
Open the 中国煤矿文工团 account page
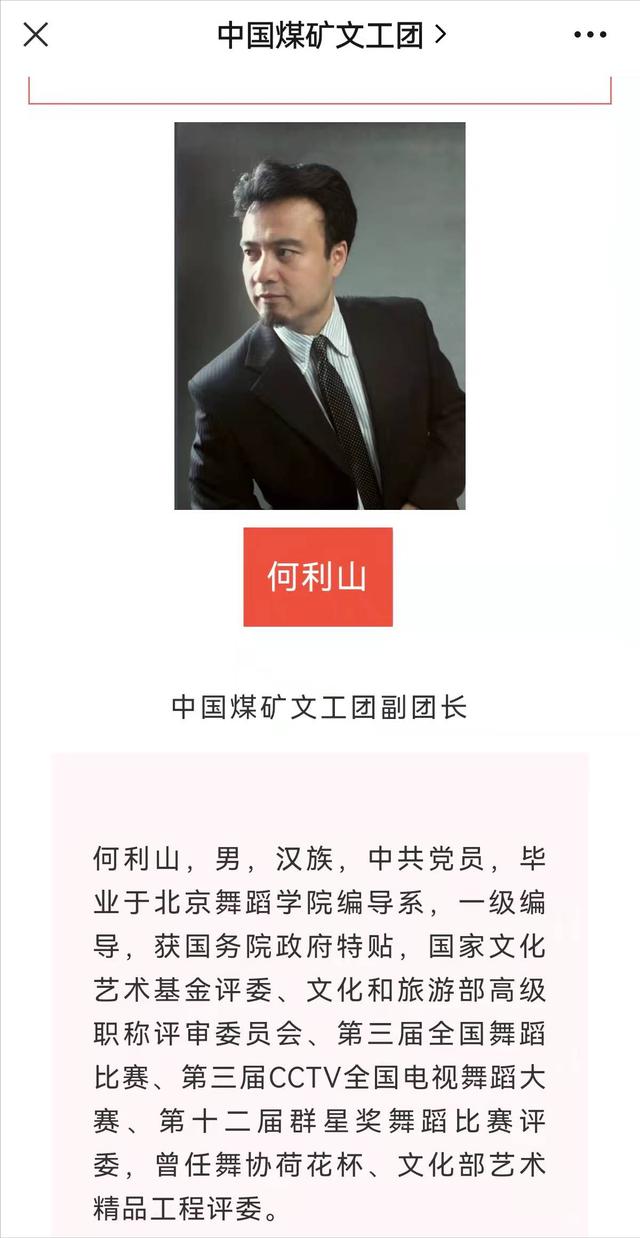331,35
